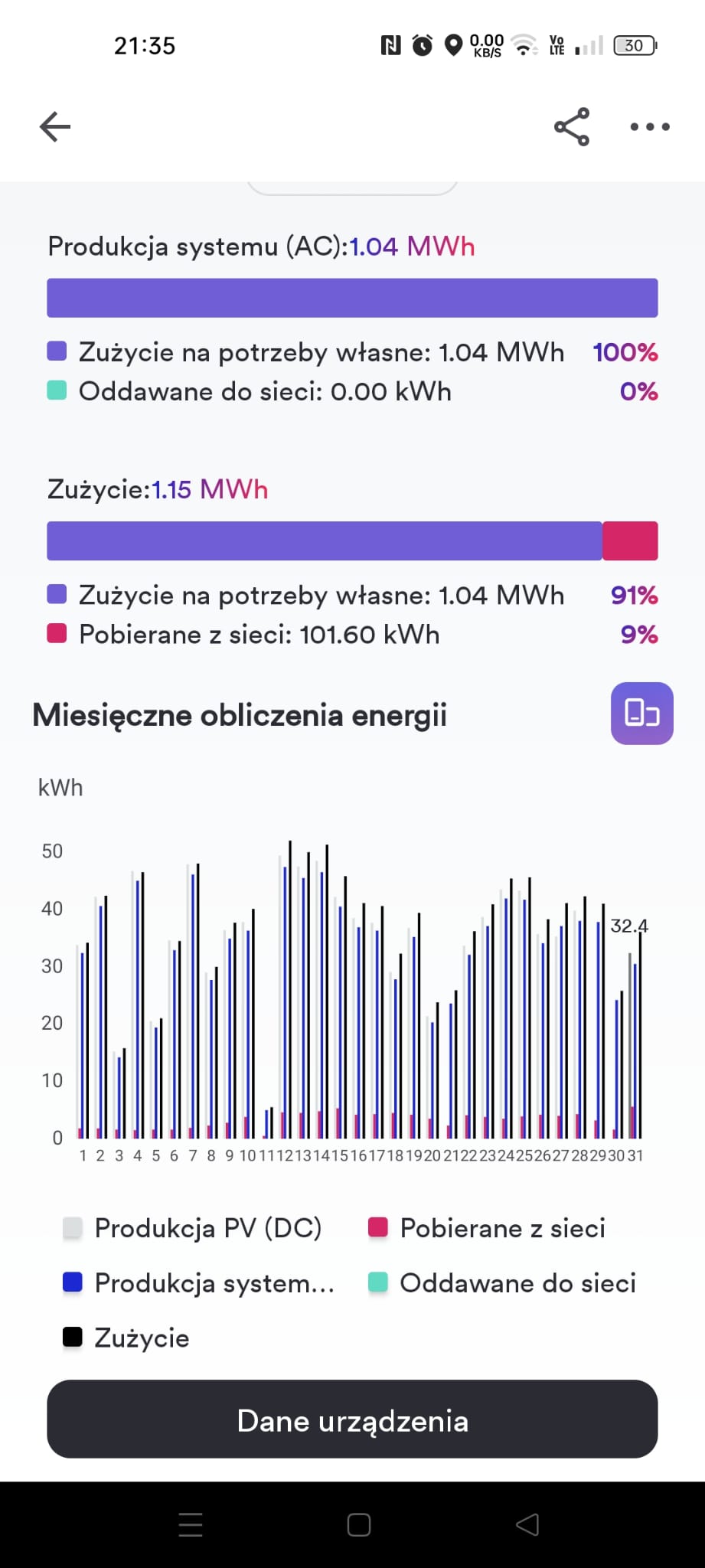Tap the system back triangle
The height and width of the screenshot is (1568, 705).
coord(527,1524)
